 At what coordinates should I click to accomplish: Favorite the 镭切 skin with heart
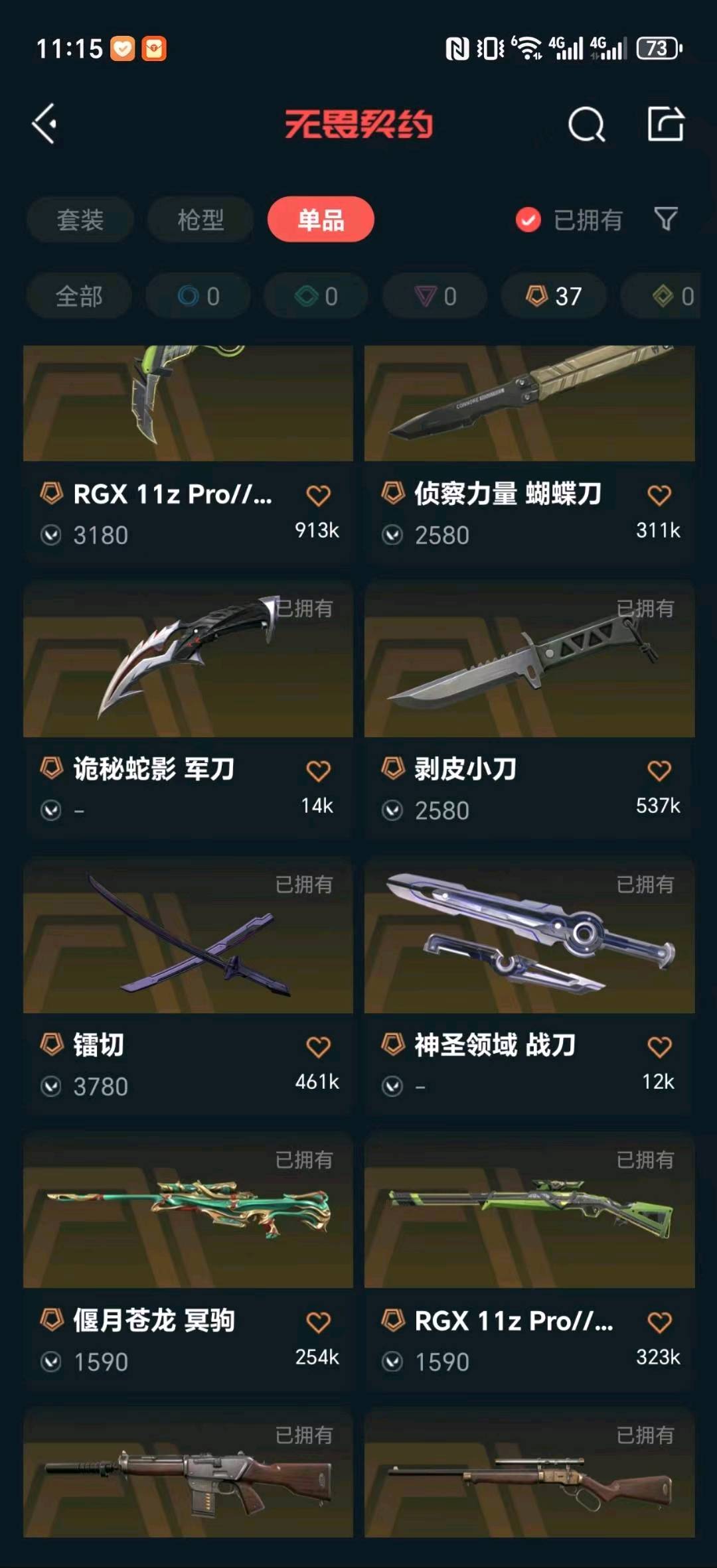(x=318, y=1047)
